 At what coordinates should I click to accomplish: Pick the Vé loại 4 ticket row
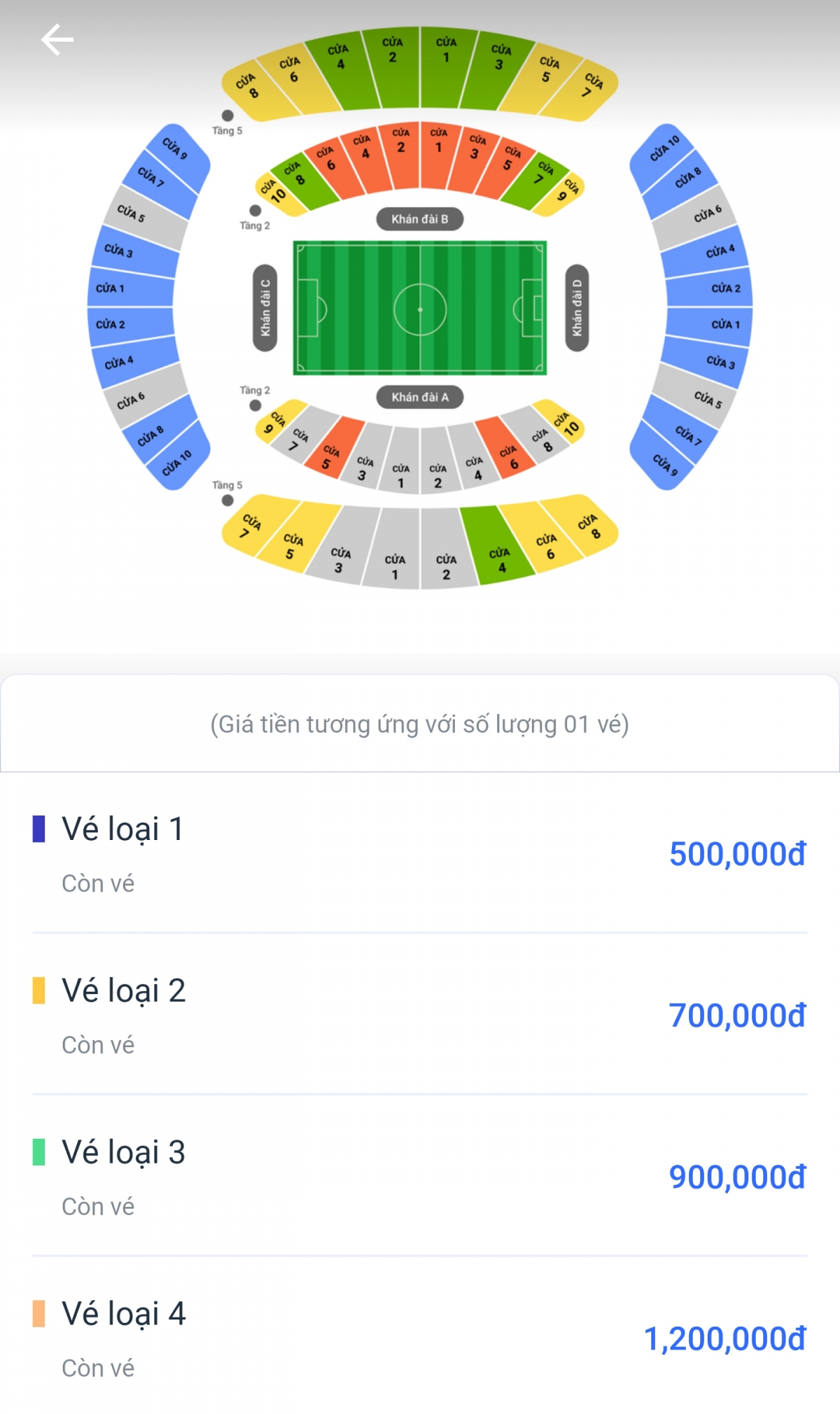420,1337
